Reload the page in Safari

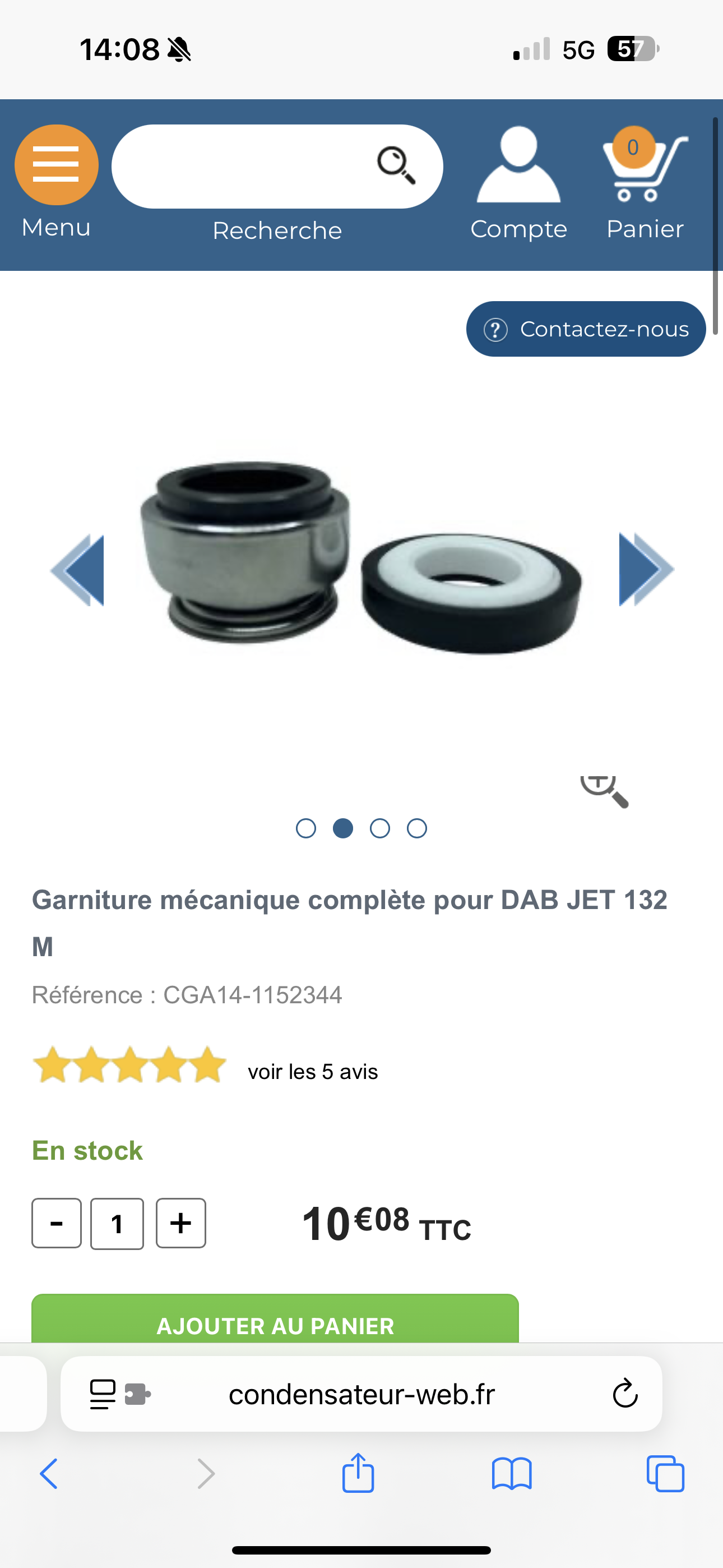624,1394
